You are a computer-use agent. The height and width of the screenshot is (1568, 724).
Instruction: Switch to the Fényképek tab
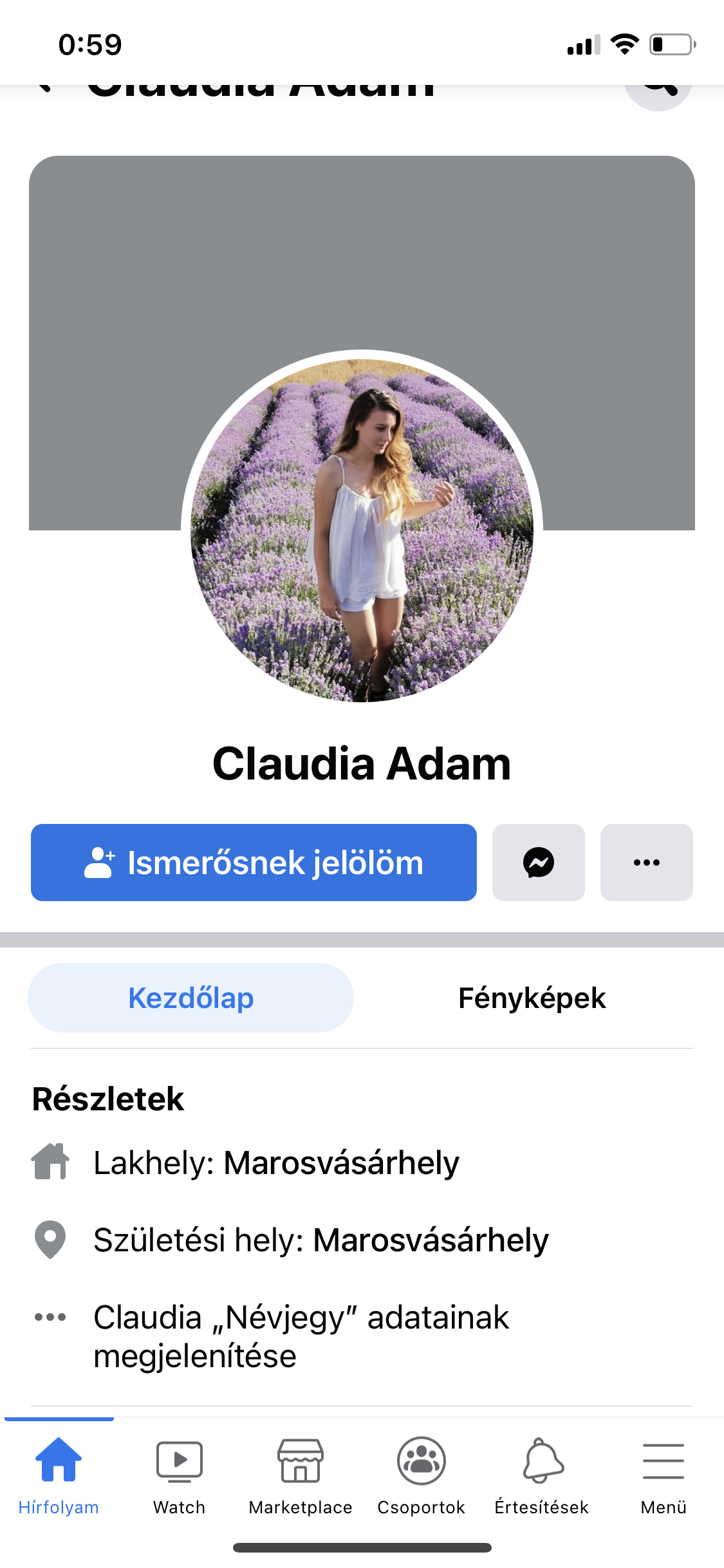(532, 998)
